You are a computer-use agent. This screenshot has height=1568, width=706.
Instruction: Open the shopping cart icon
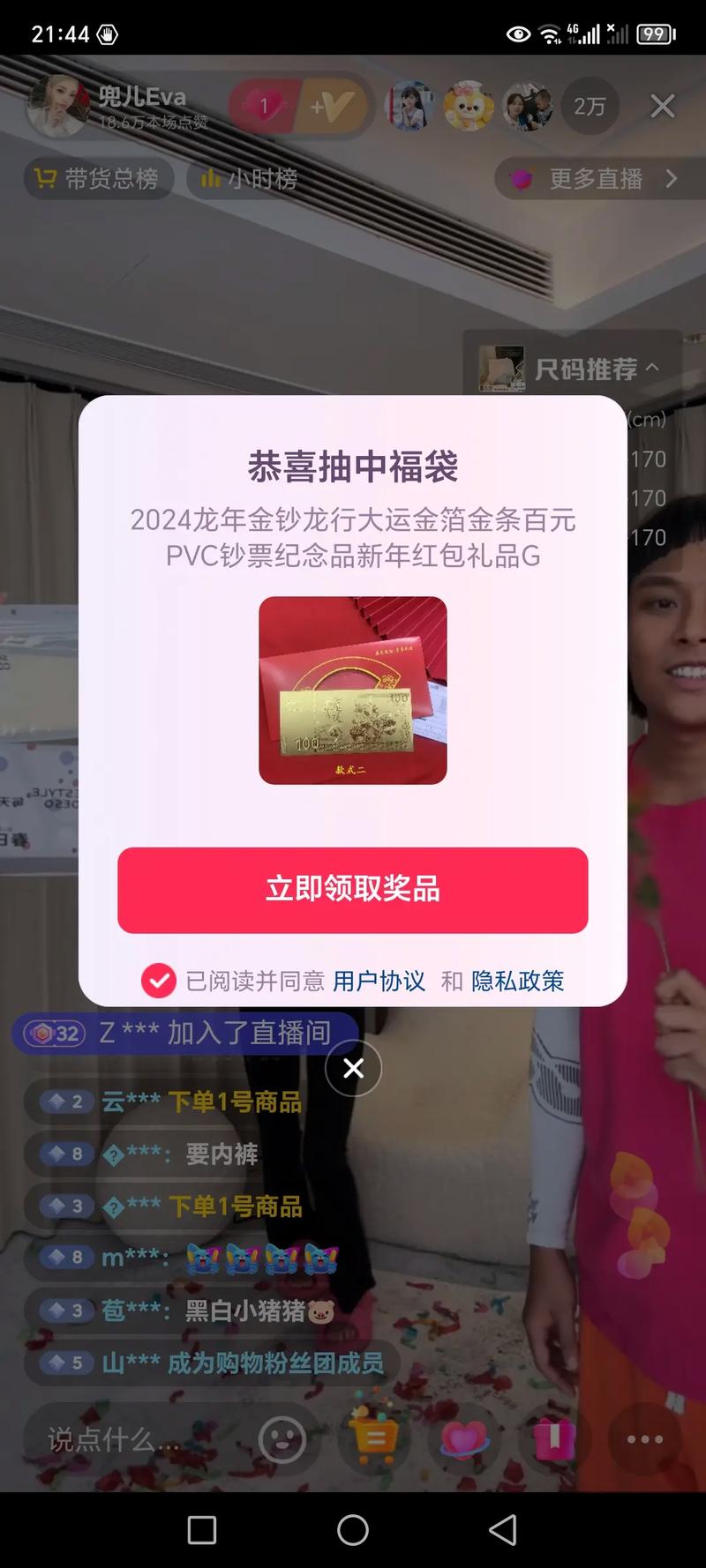pos(373,1439)
